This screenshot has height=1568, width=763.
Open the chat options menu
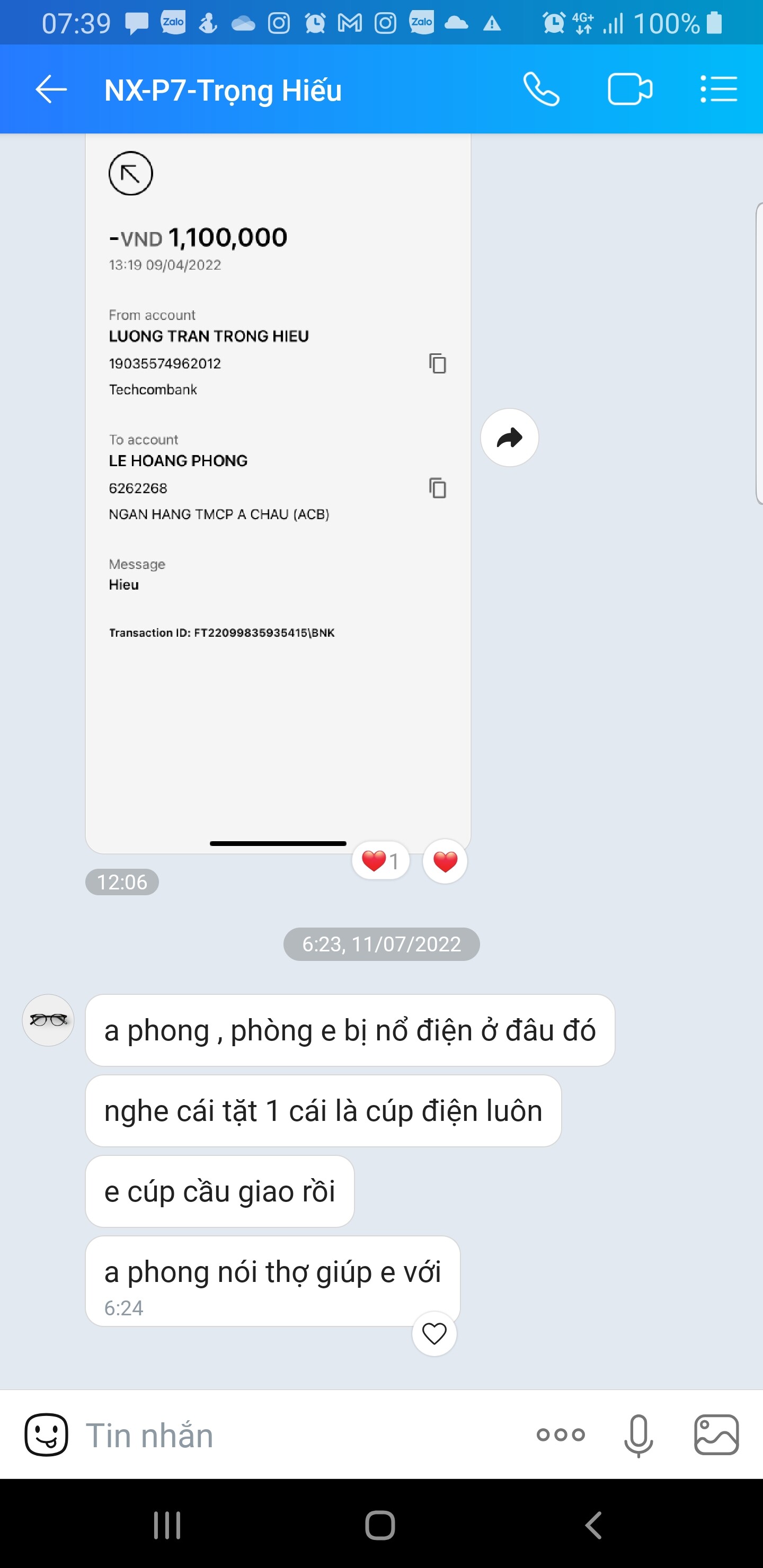click(718, 90)
